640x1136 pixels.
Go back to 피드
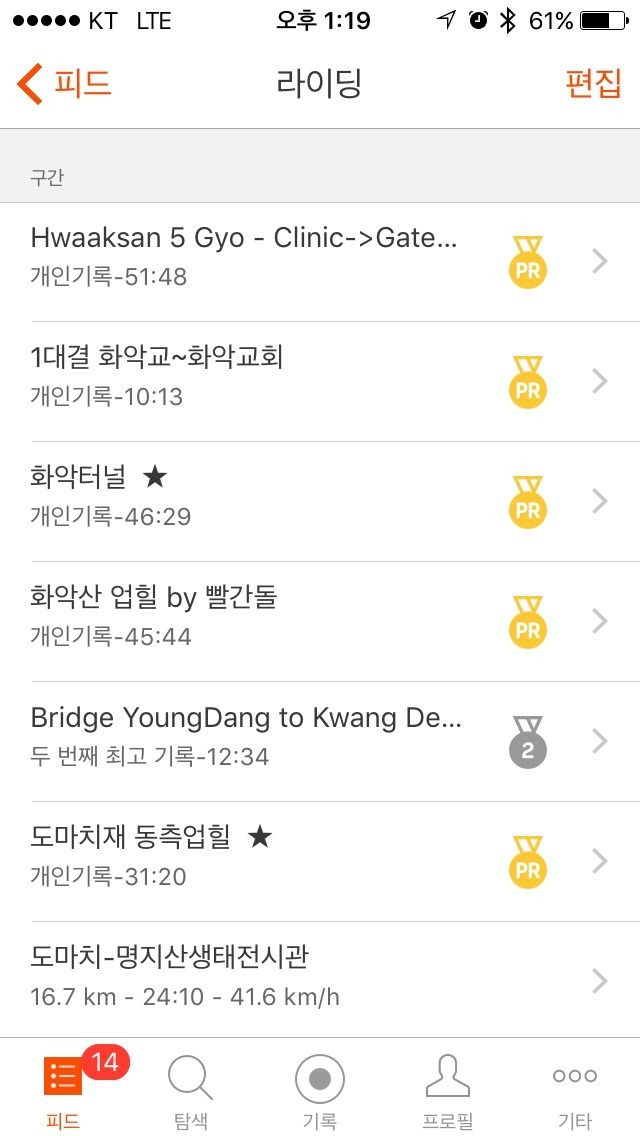coord(64,84)
